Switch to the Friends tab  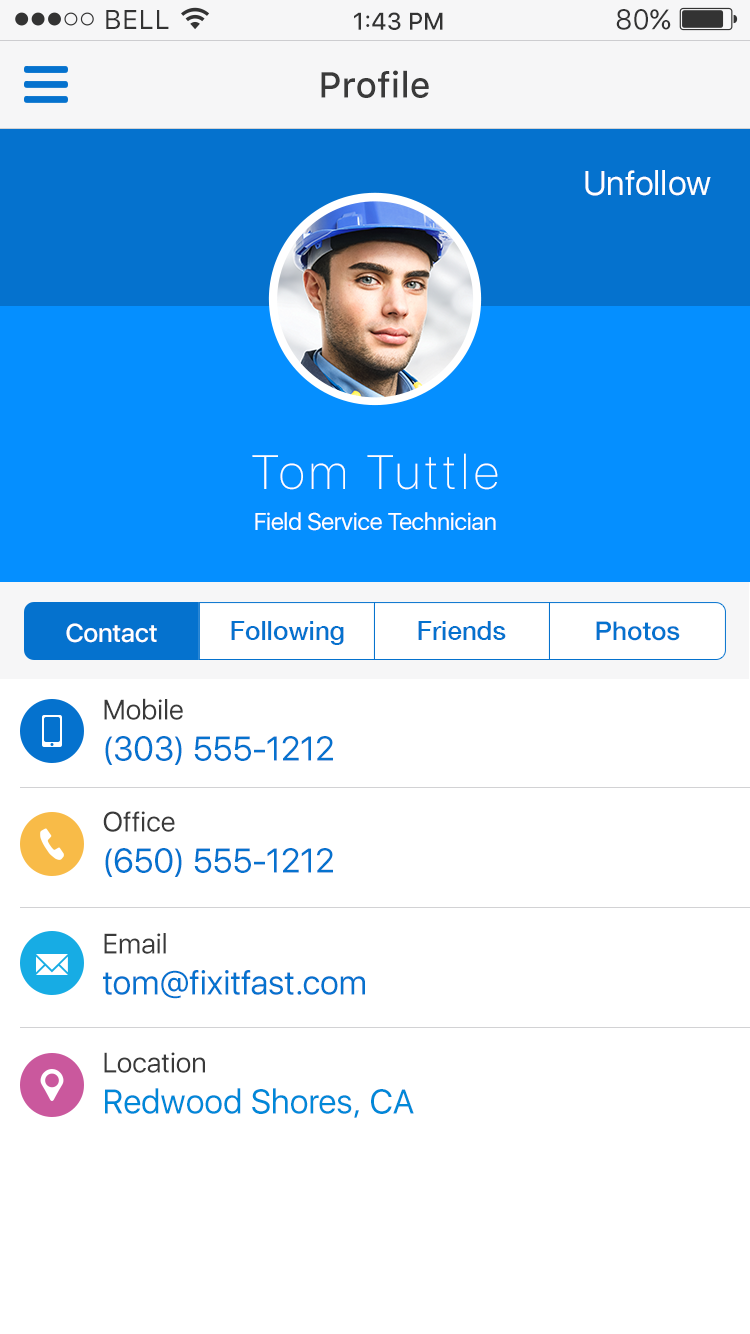pos(461,632)
